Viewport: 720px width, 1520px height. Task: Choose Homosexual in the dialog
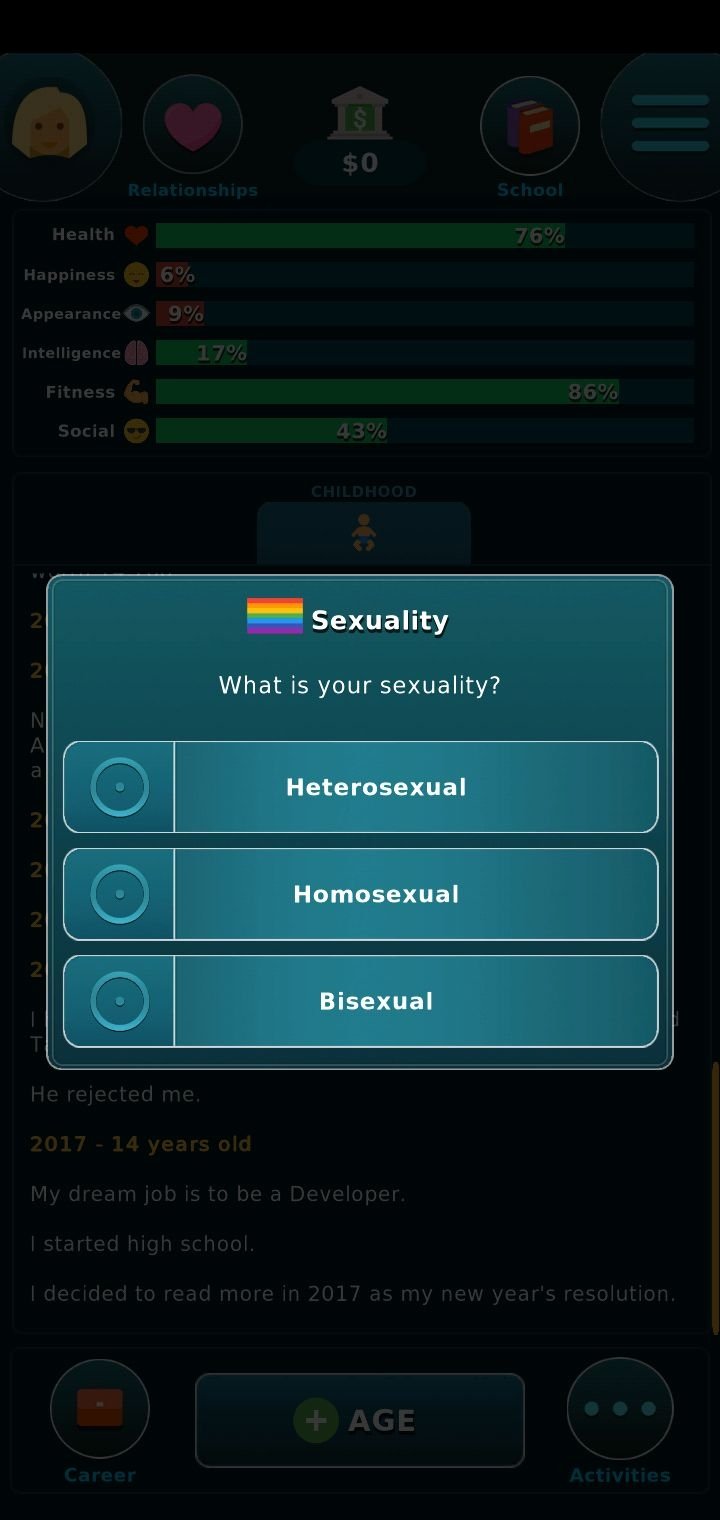point(360,894)
